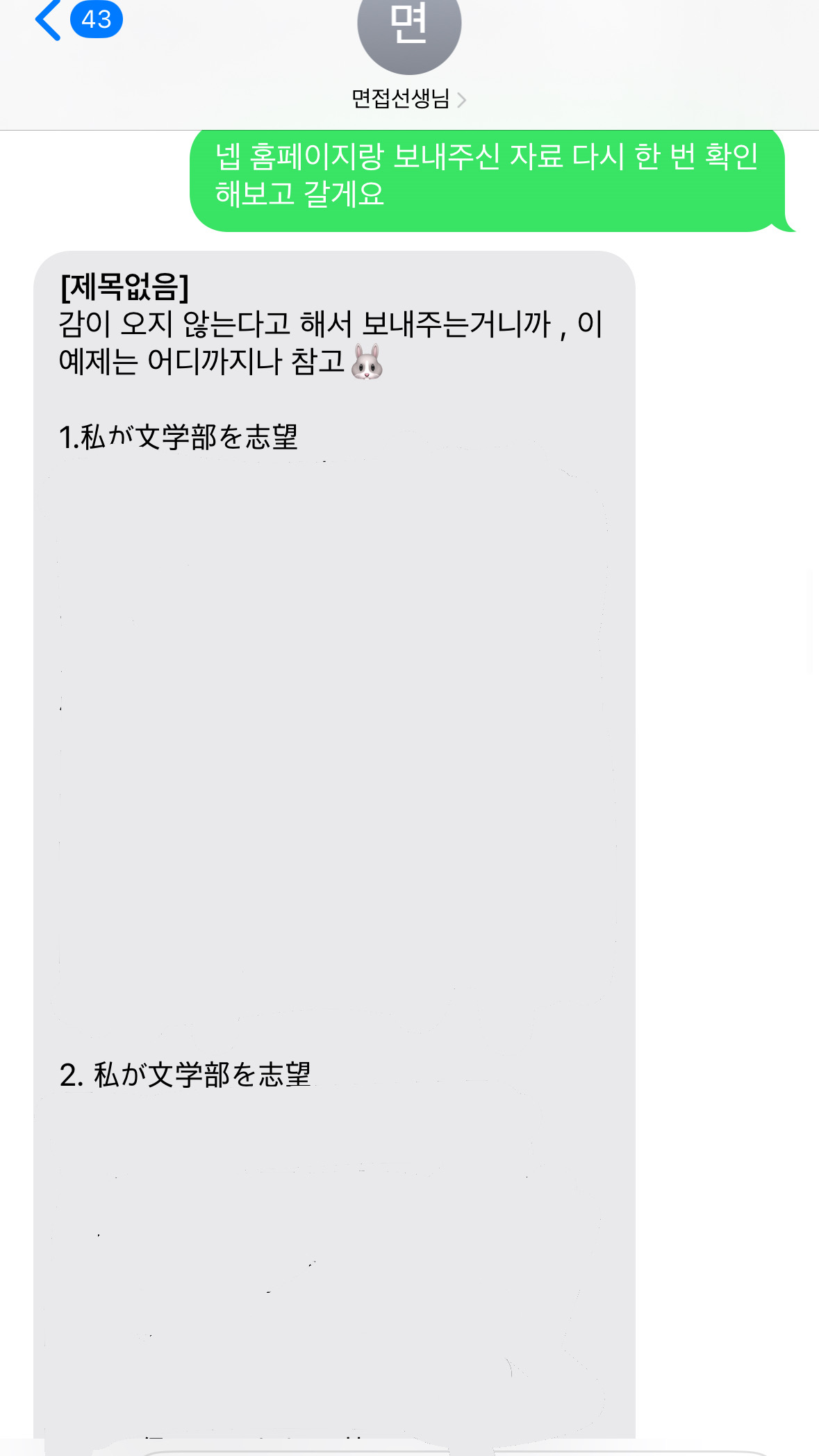Viewport: 819px width, 1456px height.
Task: Go back to the messages list
Action: click(50, 19)
